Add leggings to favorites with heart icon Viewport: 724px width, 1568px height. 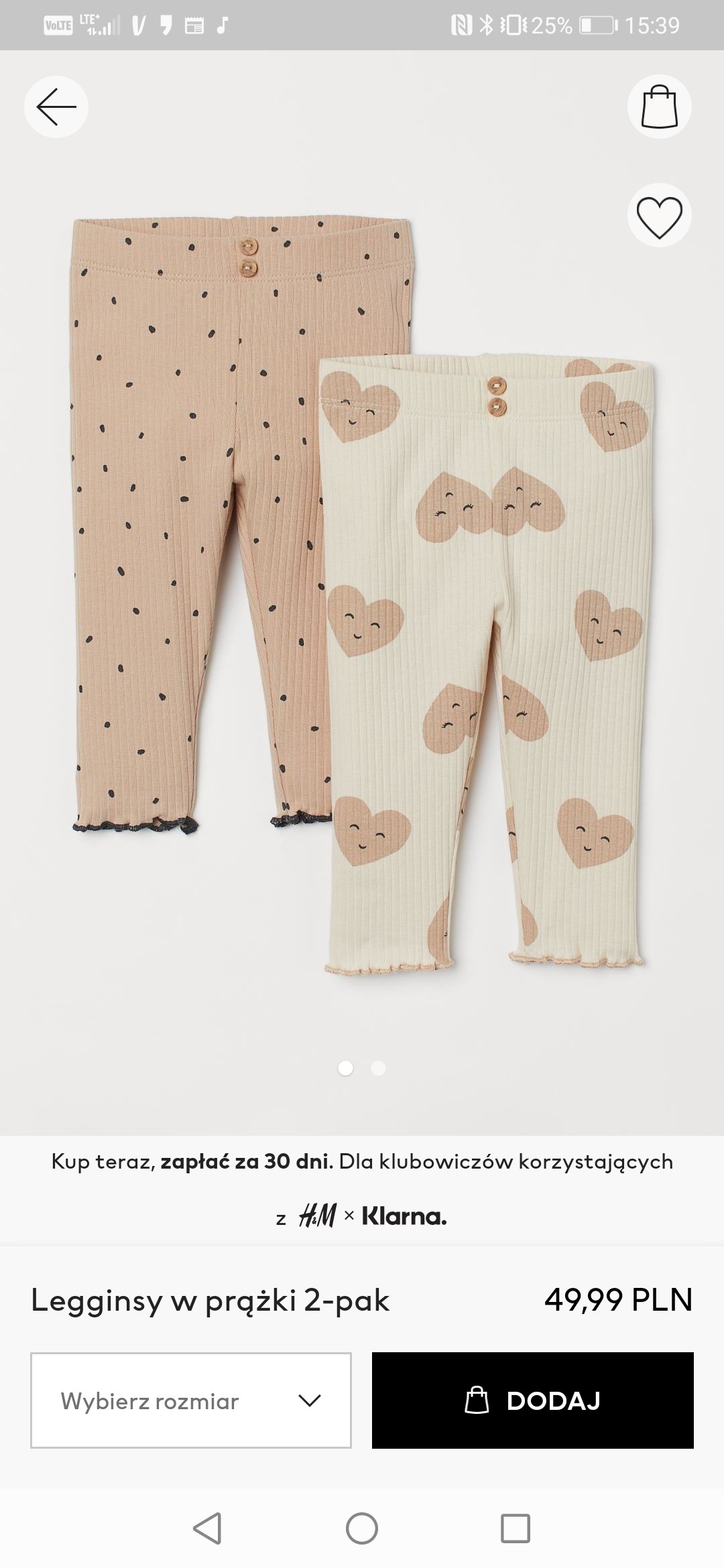point(659,216)
